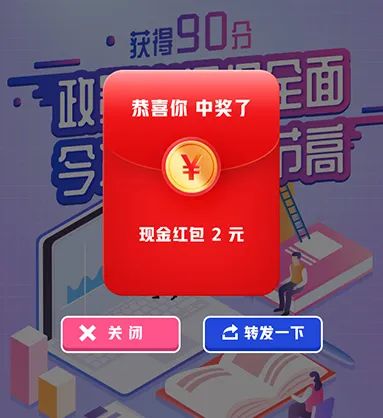Share the red packet via 转发一下
The width and height of the screenshot is (383, 418).
click(263, 334)
